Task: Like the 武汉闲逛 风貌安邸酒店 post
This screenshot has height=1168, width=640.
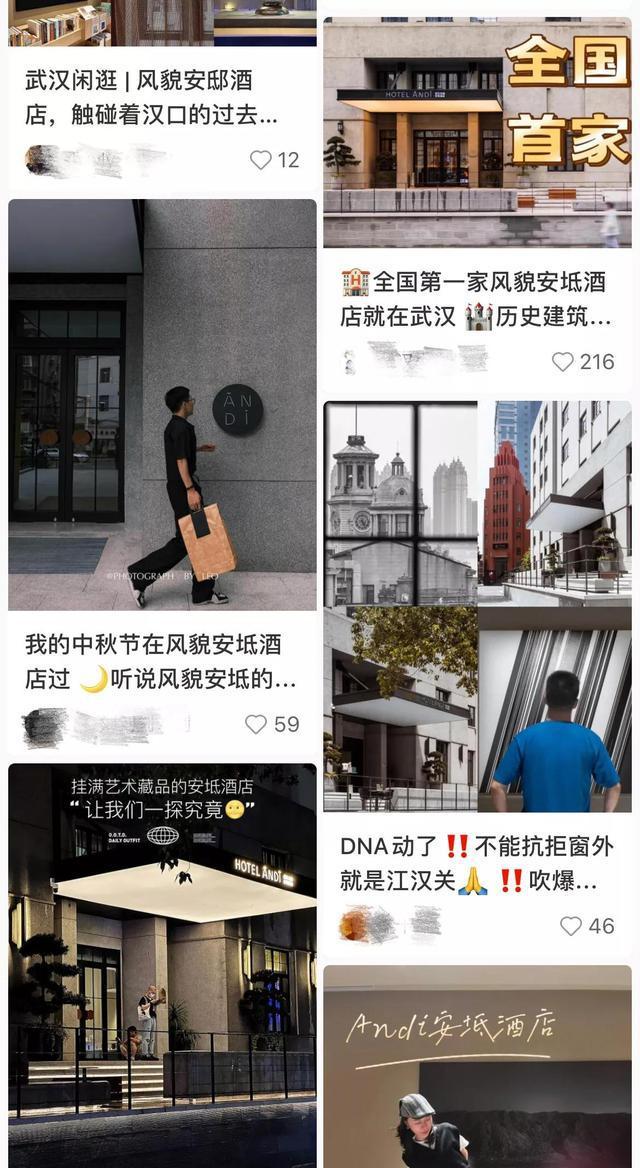Action: [x=261, y=160]
